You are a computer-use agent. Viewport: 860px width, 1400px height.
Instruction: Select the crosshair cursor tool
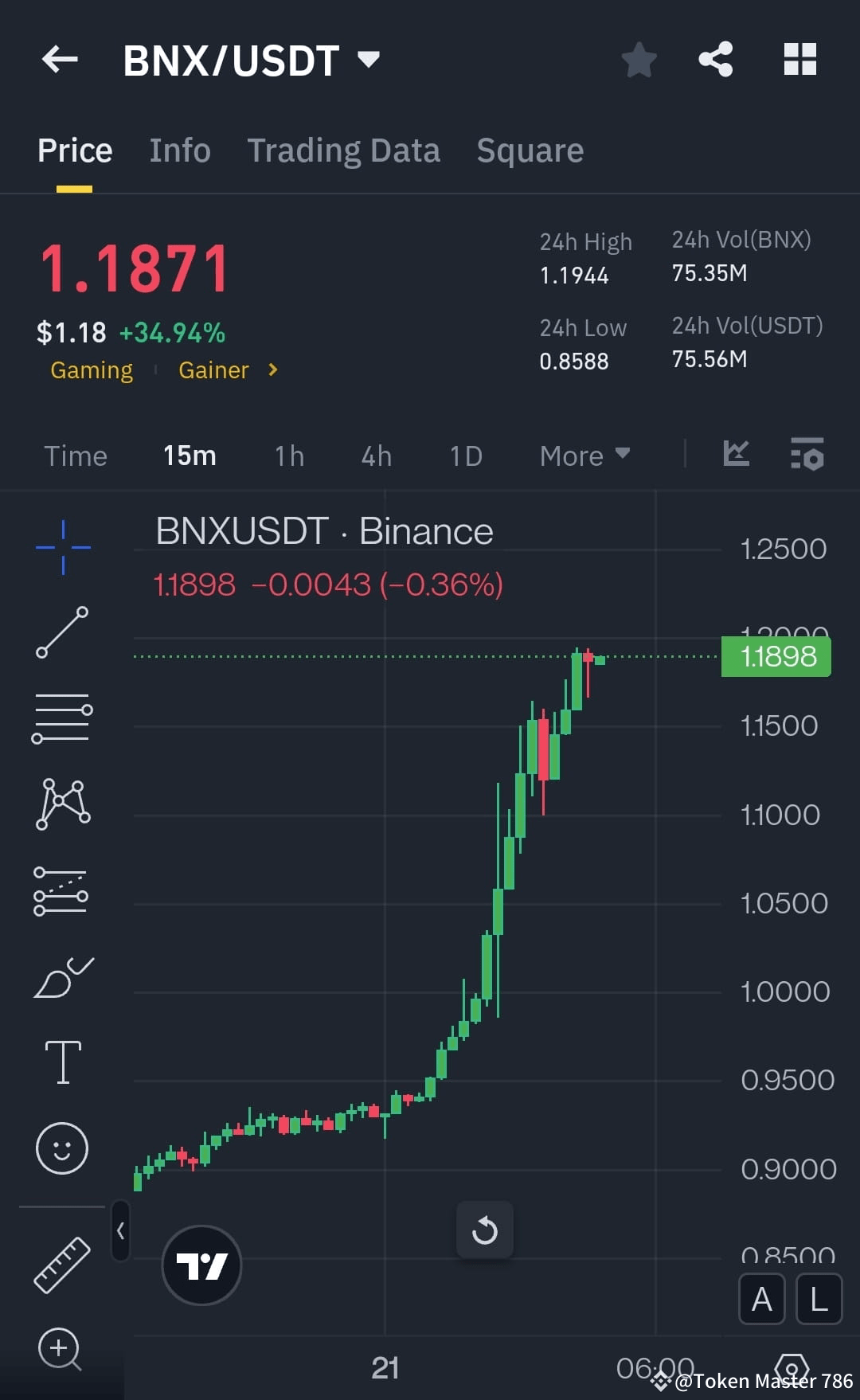(63, 546)
